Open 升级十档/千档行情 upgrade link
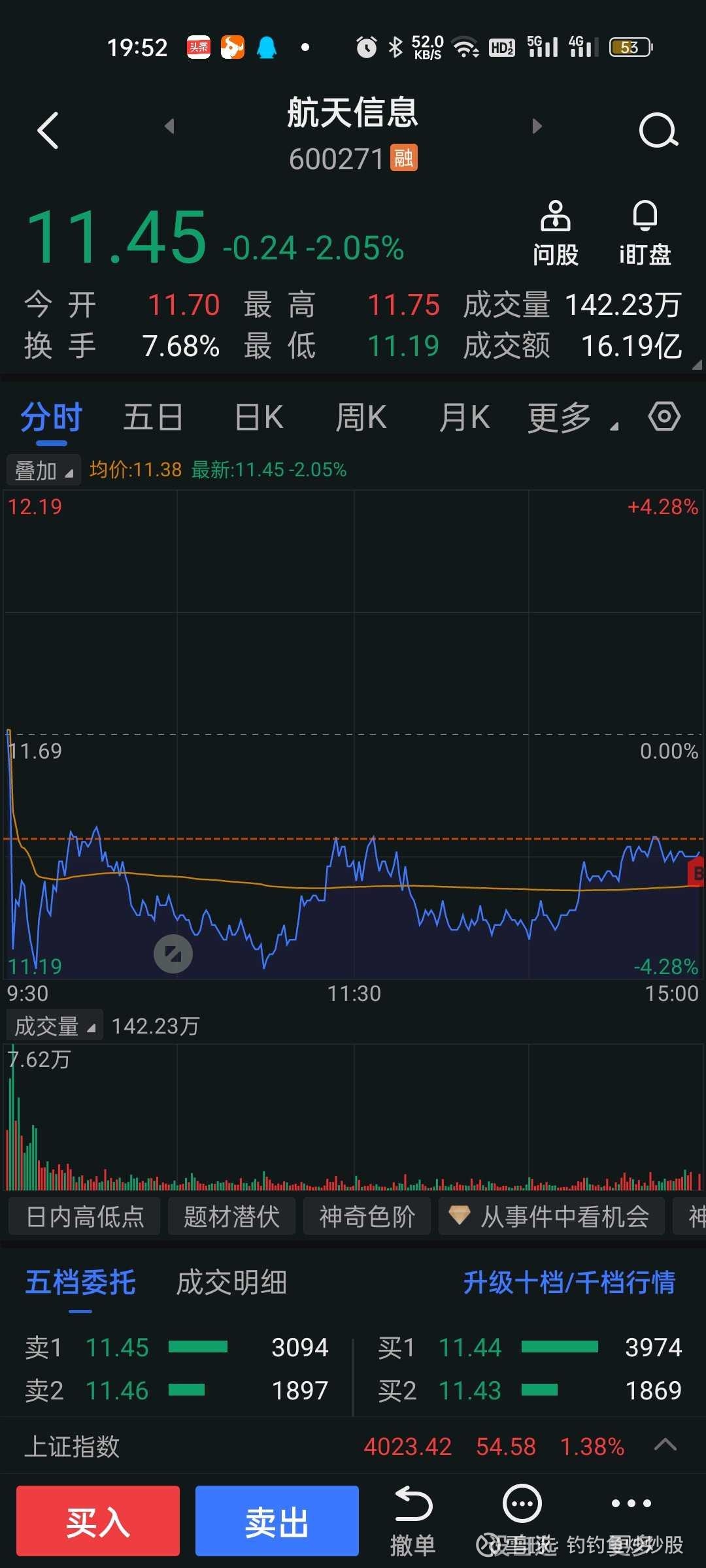Image resolution: width=706 pixels, height=1568 pixels. (569, 1282)
